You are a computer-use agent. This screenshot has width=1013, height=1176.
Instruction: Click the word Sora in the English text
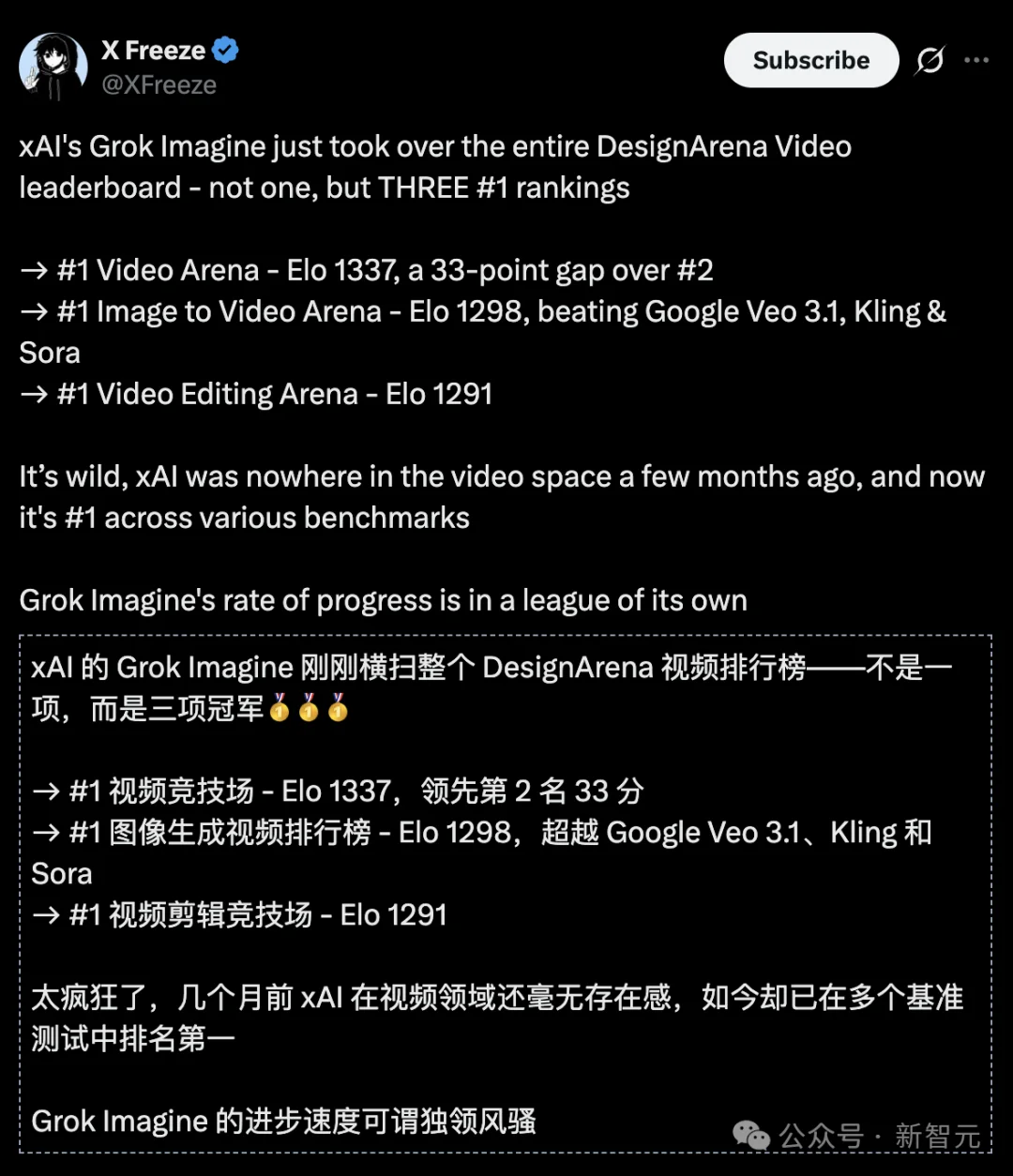click(49, 352)
